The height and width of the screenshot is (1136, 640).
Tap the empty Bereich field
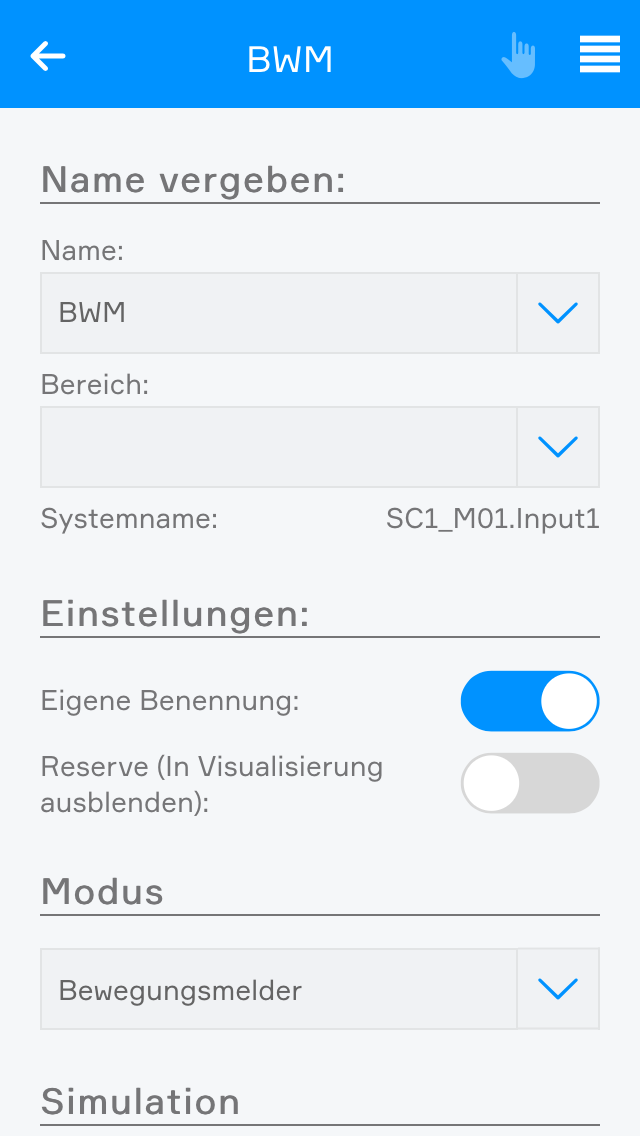(x=278, y=446)
